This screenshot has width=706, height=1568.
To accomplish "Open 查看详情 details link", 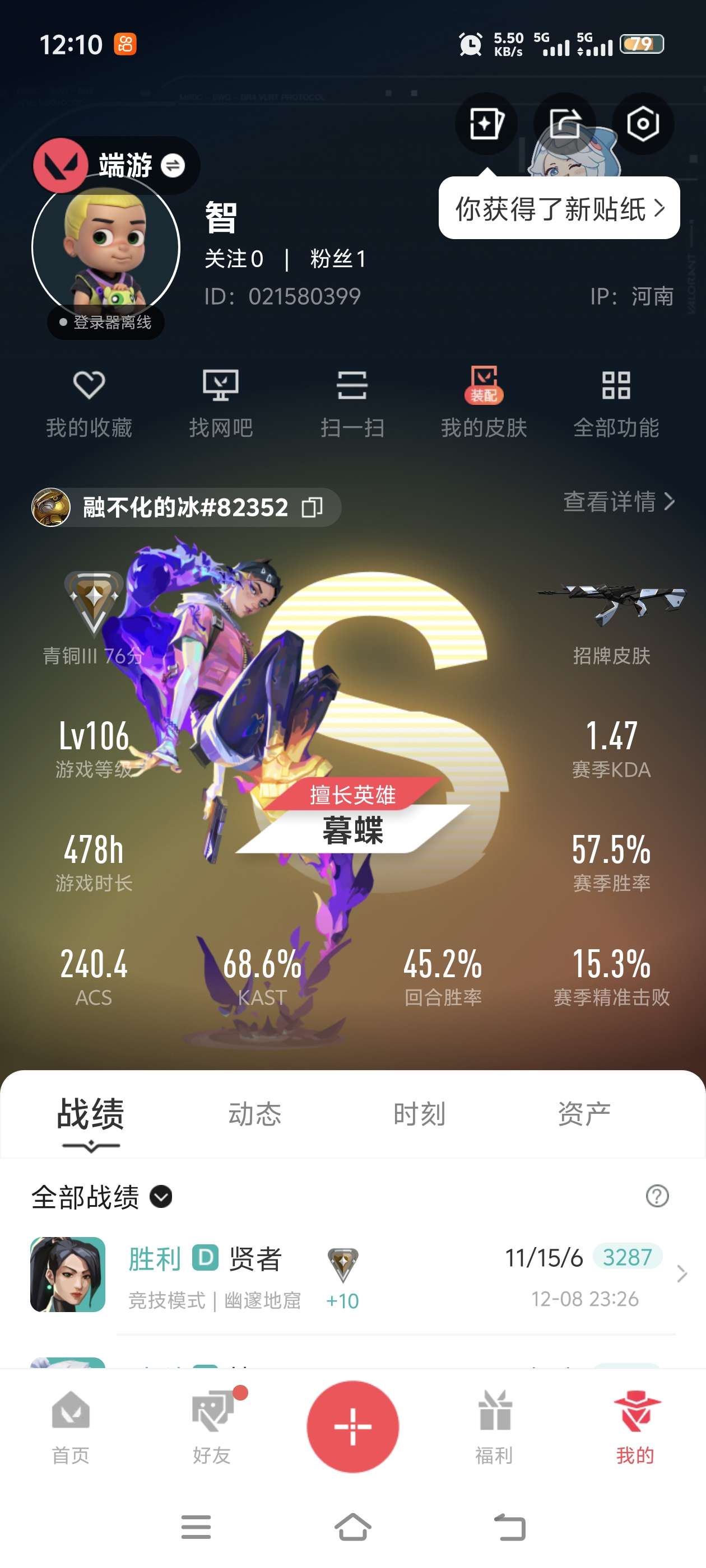I will coord(618,502).
